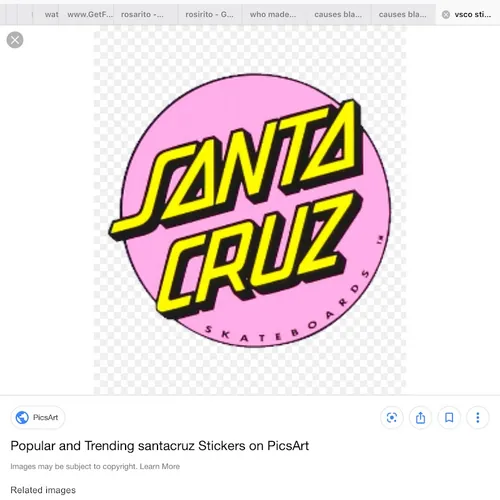Close the vsco sti tab
Screen dimensions: 500x500
click(x=446, y=14)
